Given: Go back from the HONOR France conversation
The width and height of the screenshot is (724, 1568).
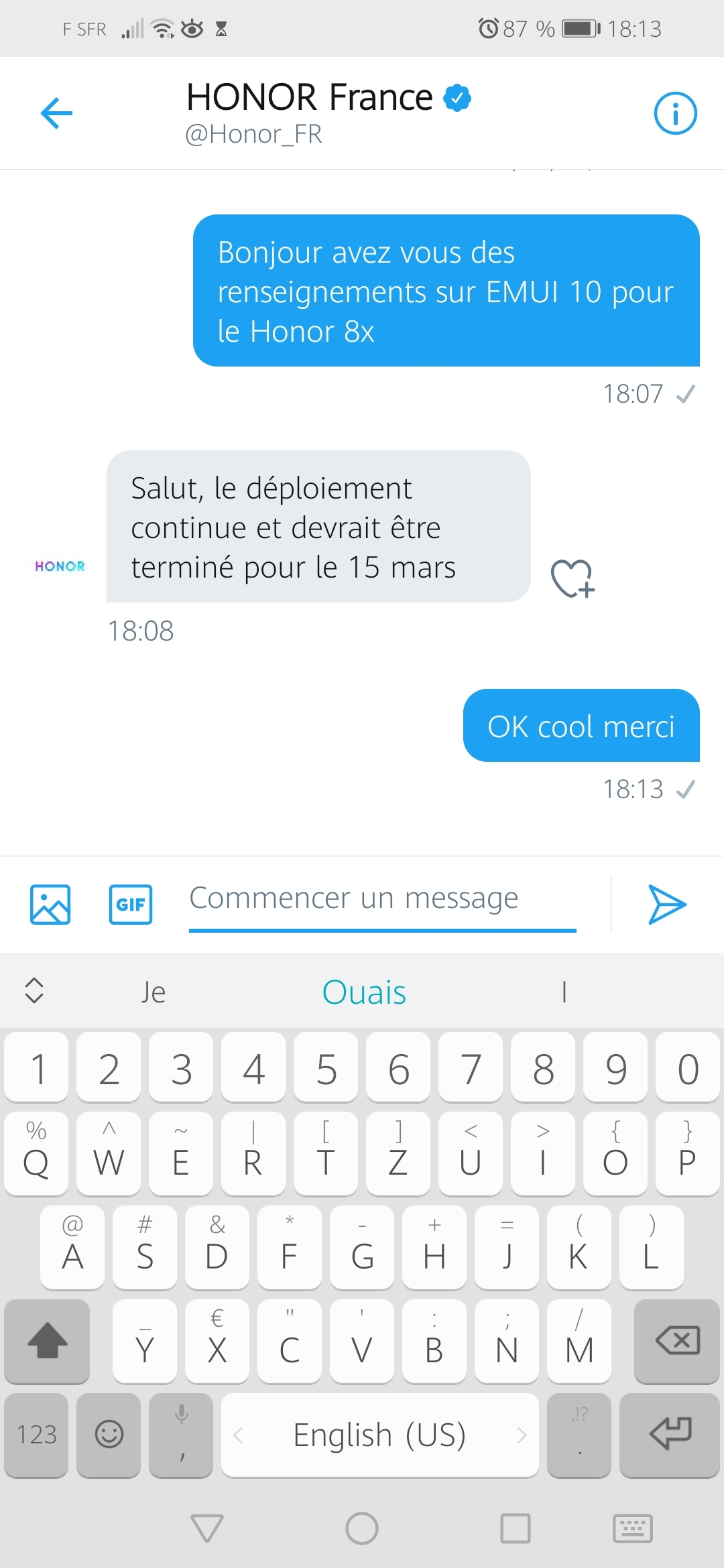Looking at the screenshot, I should click(56, 113).
